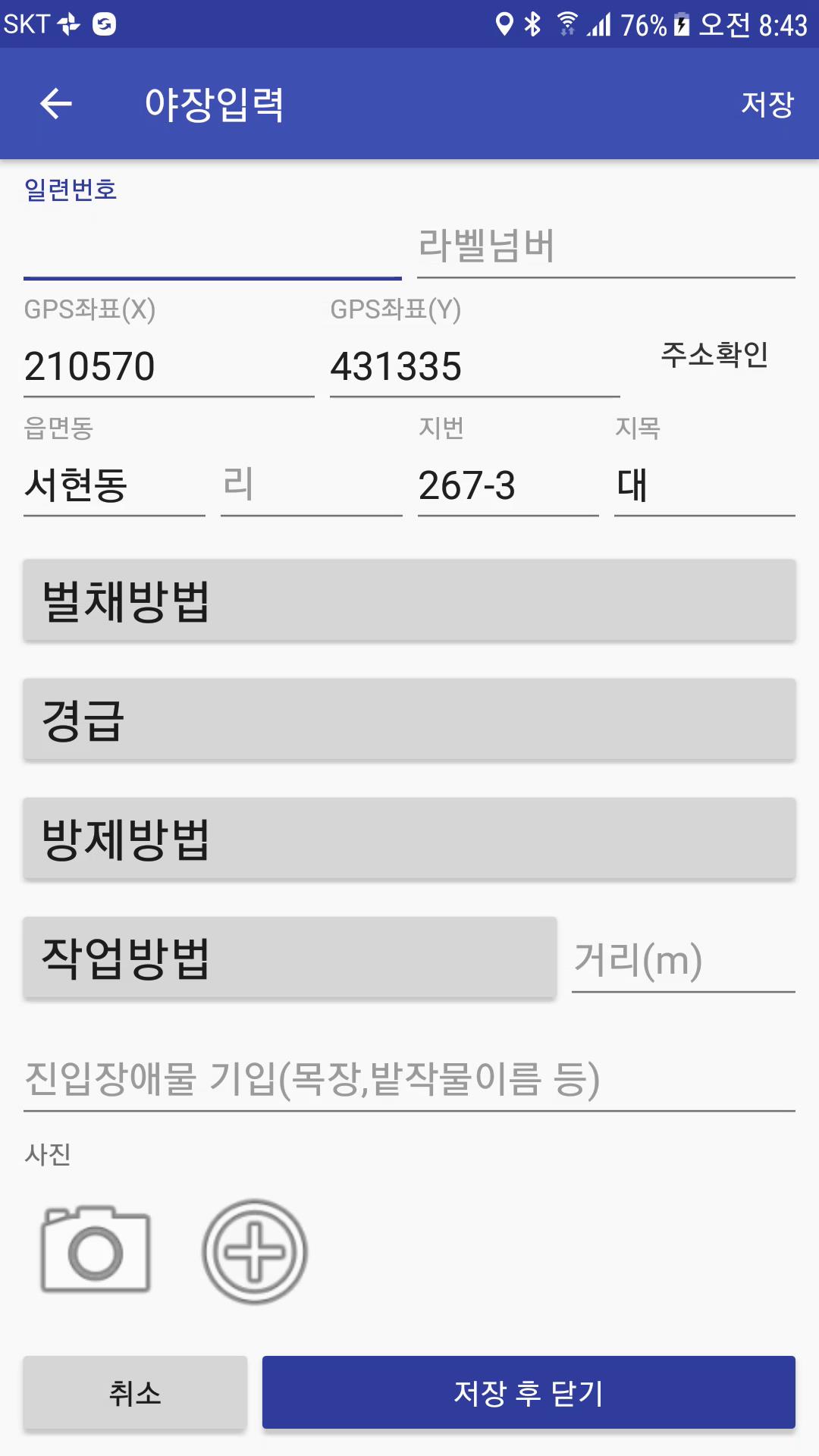Open the 작업방법 selector
819x1456 pixels.
tap(290, 958)
